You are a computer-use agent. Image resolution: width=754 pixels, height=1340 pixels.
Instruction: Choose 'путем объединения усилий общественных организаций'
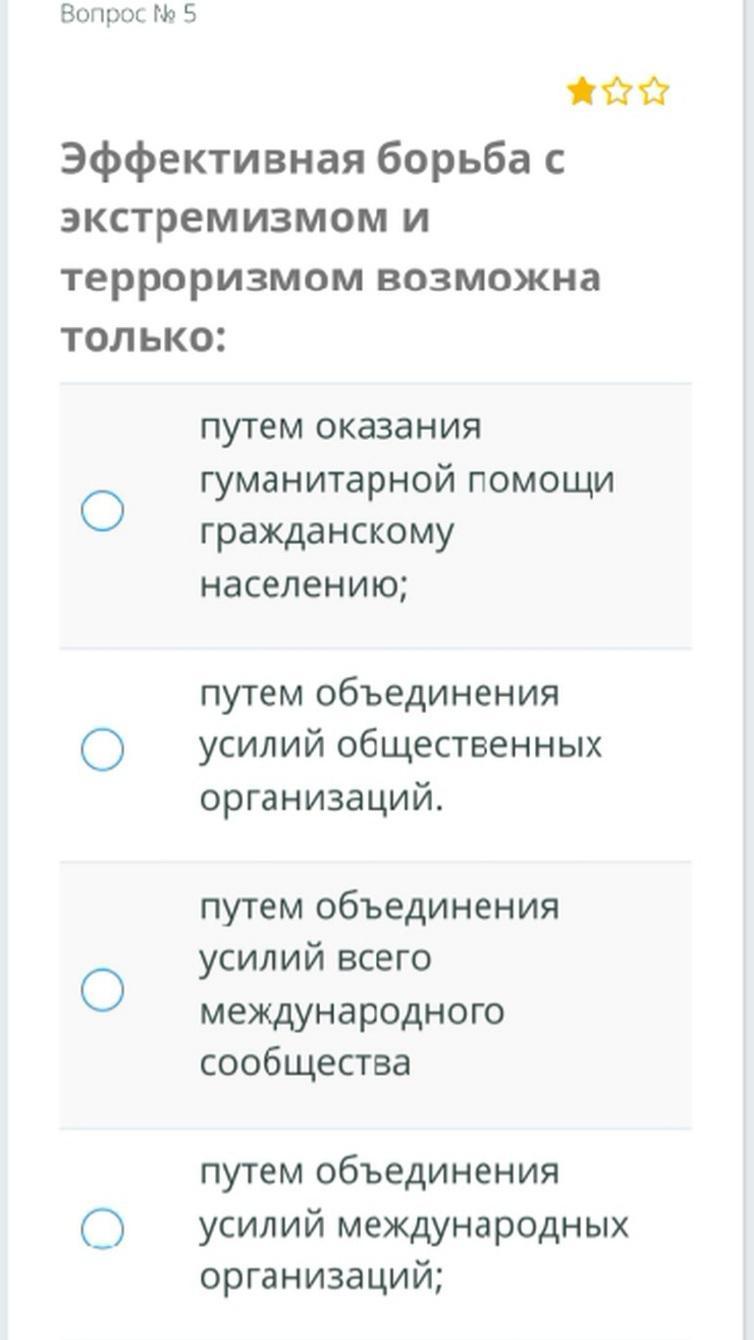[102, 750]
